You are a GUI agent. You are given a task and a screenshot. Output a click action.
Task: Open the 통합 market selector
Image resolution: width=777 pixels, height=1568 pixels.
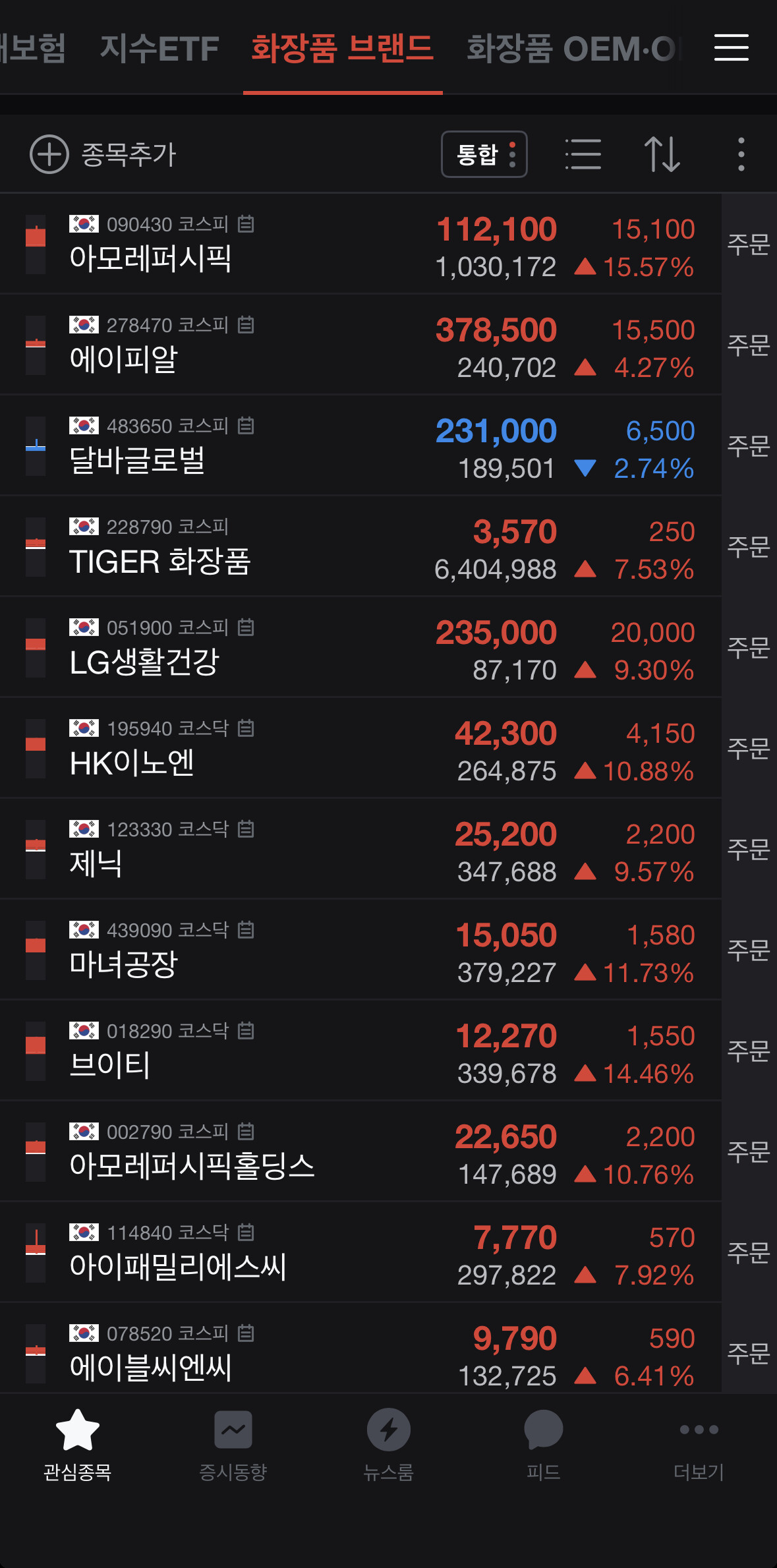click(x=484, y=154)
